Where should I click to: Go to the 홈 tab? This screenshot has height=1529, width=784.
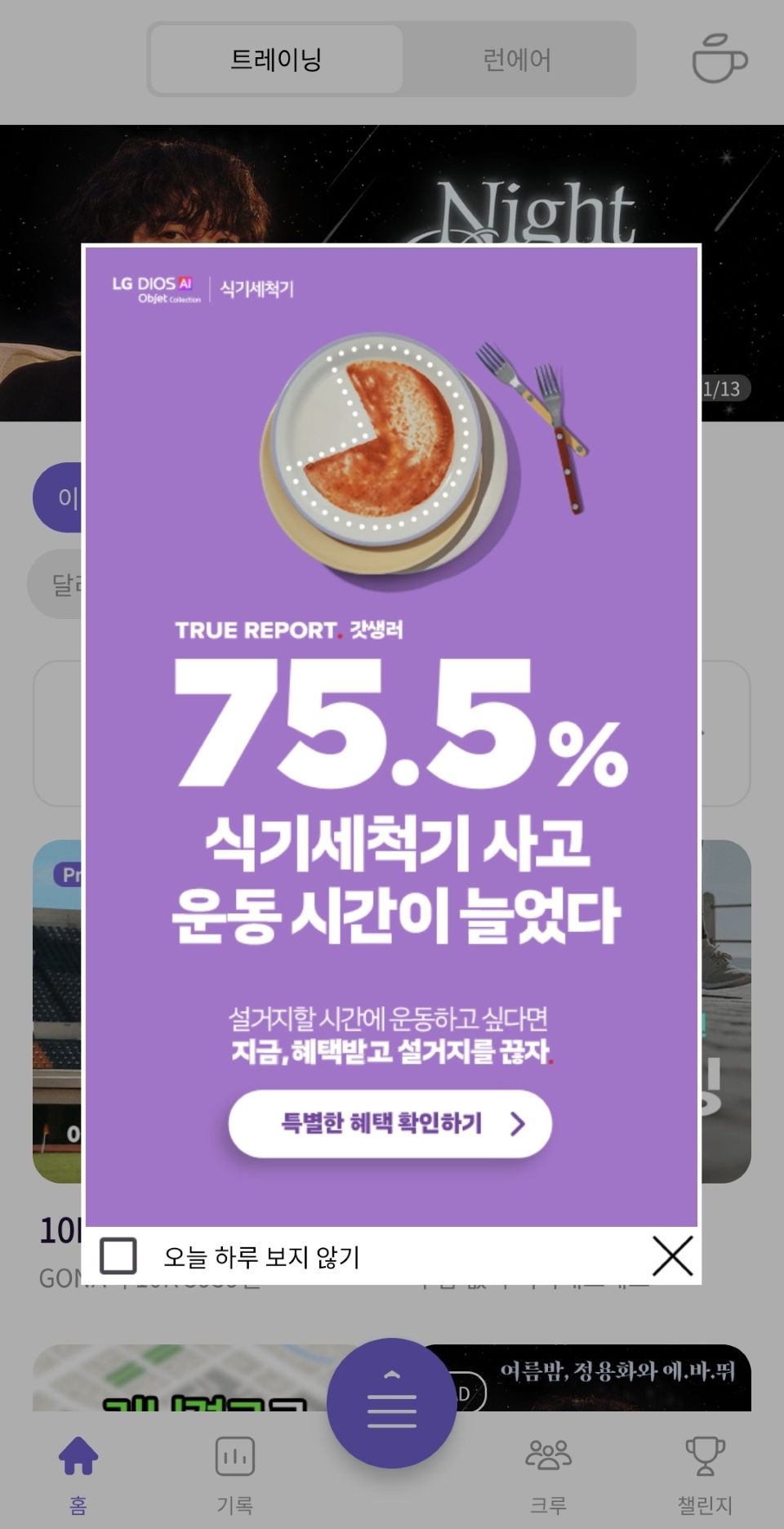click(x=78, y=1472)
